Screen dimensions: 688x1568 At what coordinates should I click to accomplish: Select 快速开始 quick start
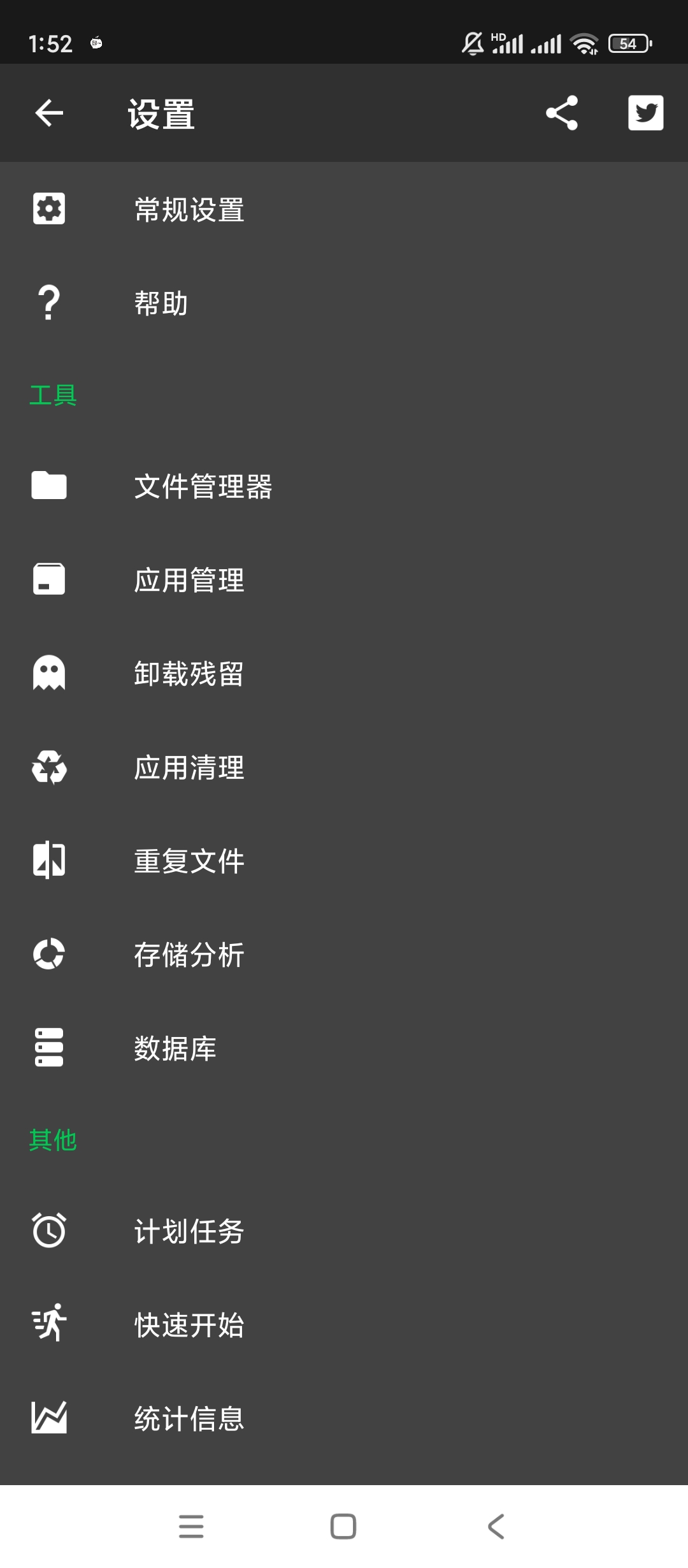(189, 1325)
